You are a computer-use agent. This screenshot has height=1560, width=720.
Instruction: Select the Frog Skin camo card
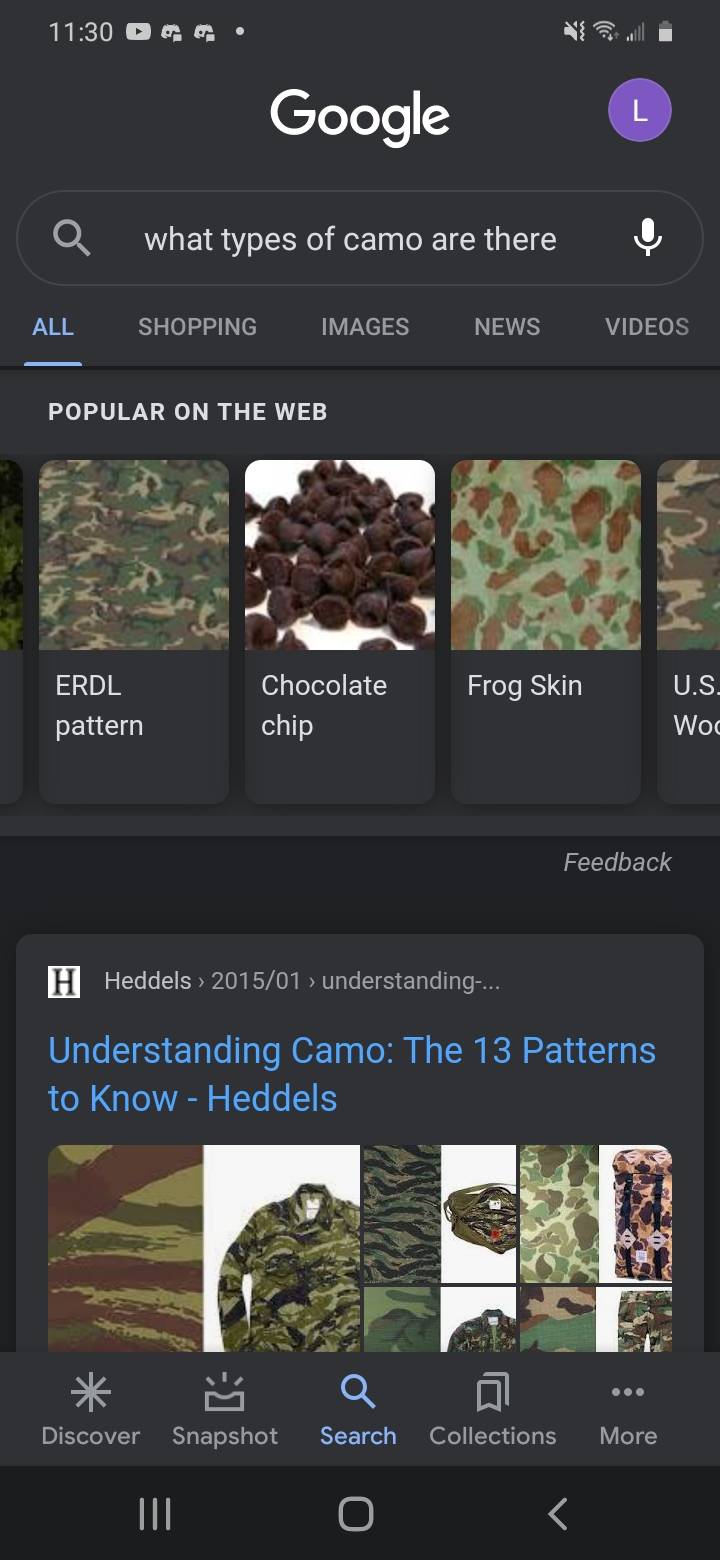545,630
